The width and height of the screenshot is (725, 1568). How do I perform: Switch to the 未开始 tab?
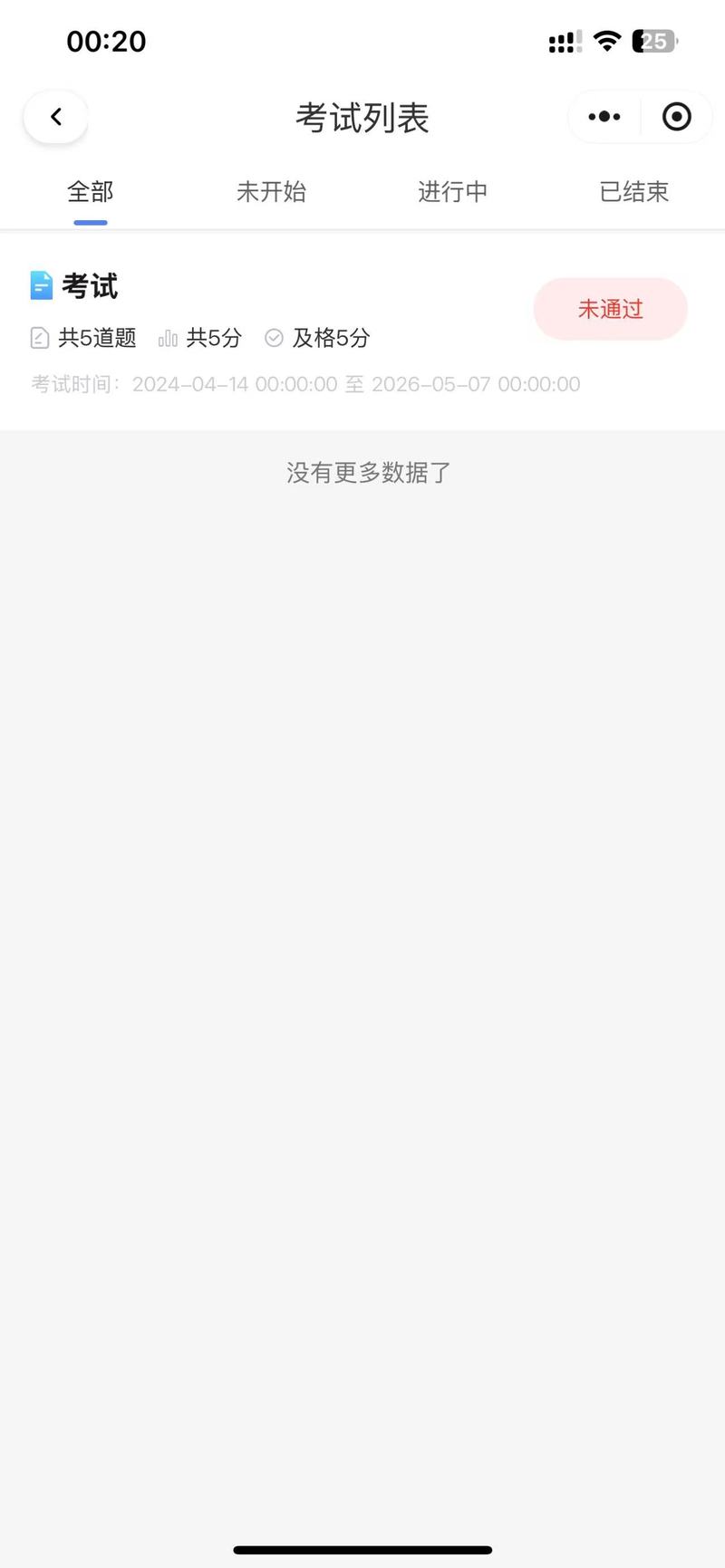click(x=272, y=192)
